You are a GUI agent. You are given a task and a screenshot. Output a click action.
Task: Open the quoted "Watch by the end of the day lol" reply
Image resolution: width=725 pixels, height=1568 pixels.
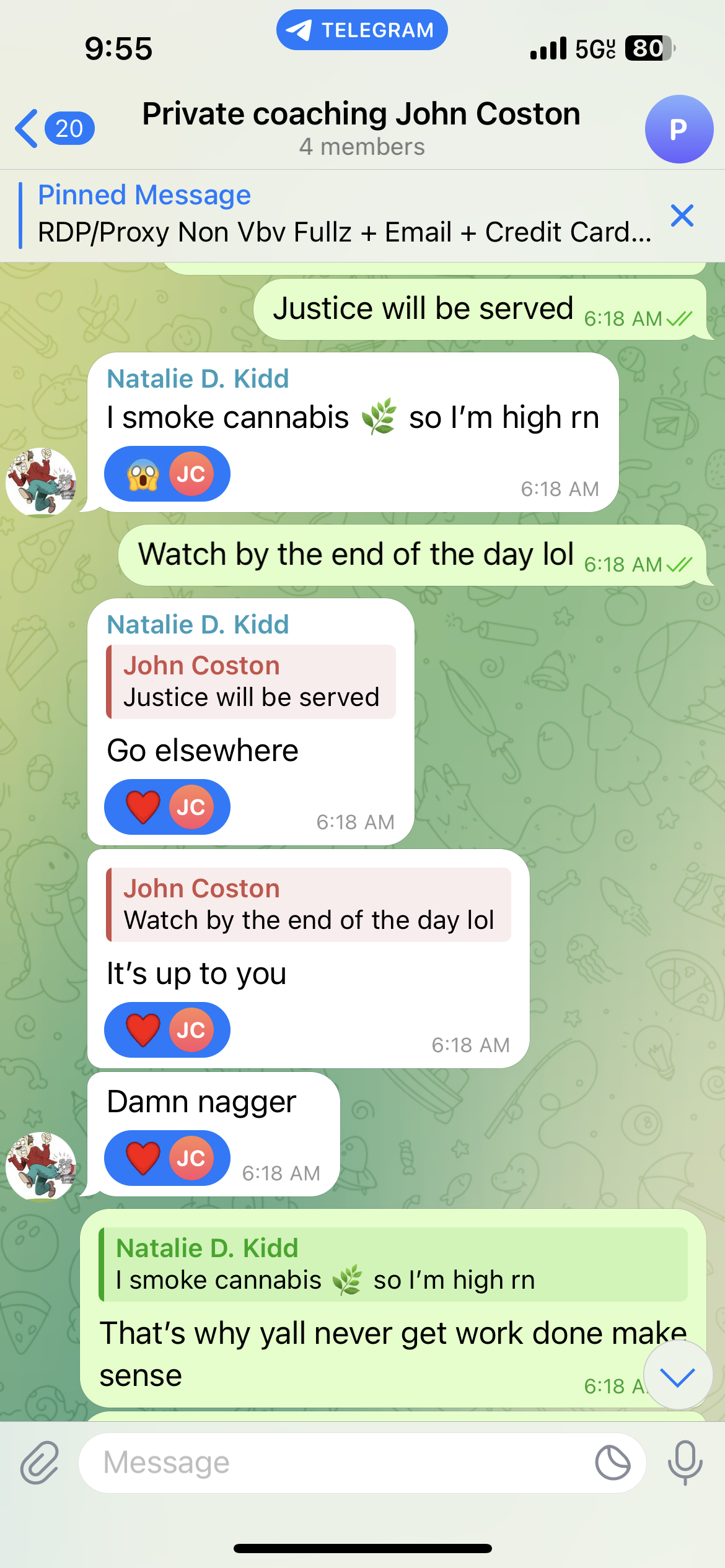[x=309, y=905]
